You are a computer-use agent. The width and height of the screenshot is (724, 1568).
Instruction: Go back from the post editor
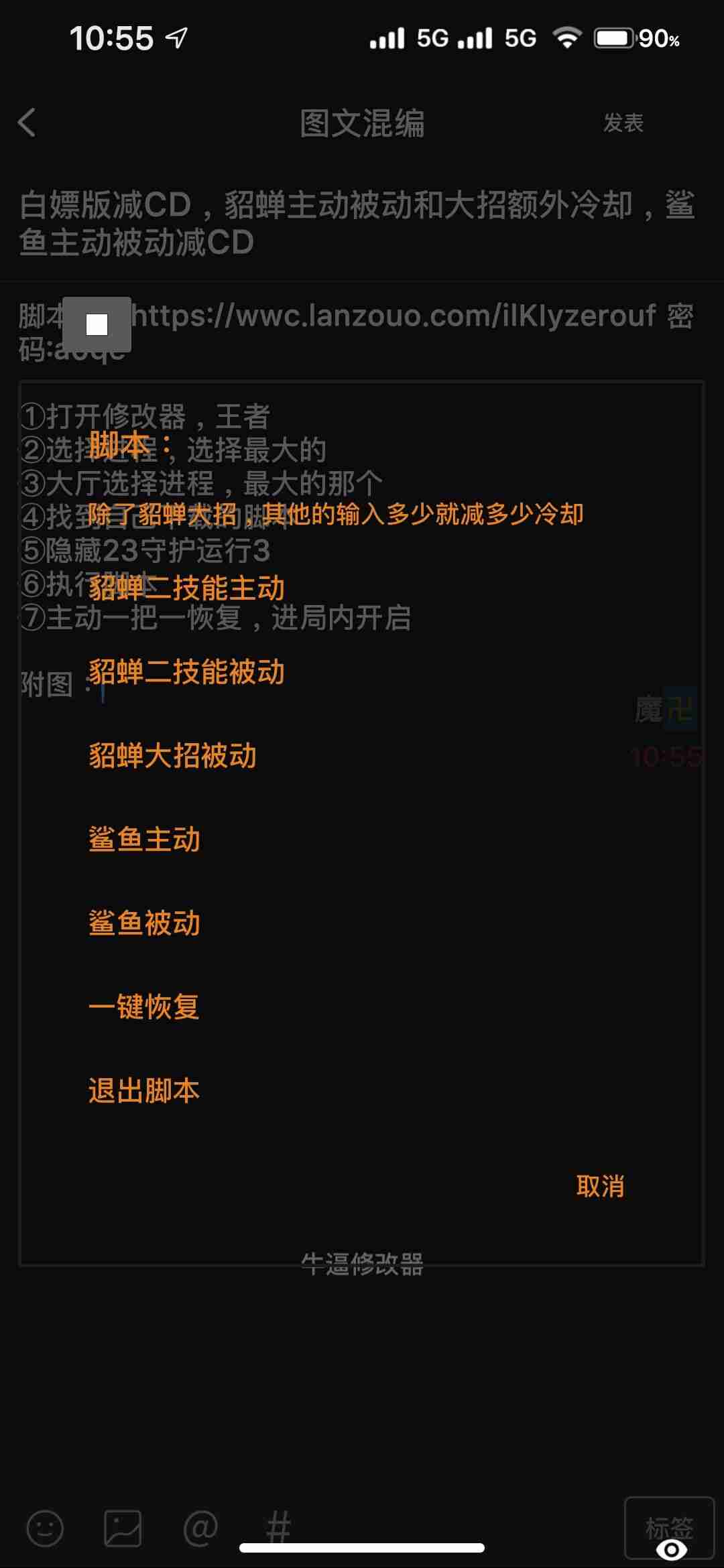click(x=27, y=123)
